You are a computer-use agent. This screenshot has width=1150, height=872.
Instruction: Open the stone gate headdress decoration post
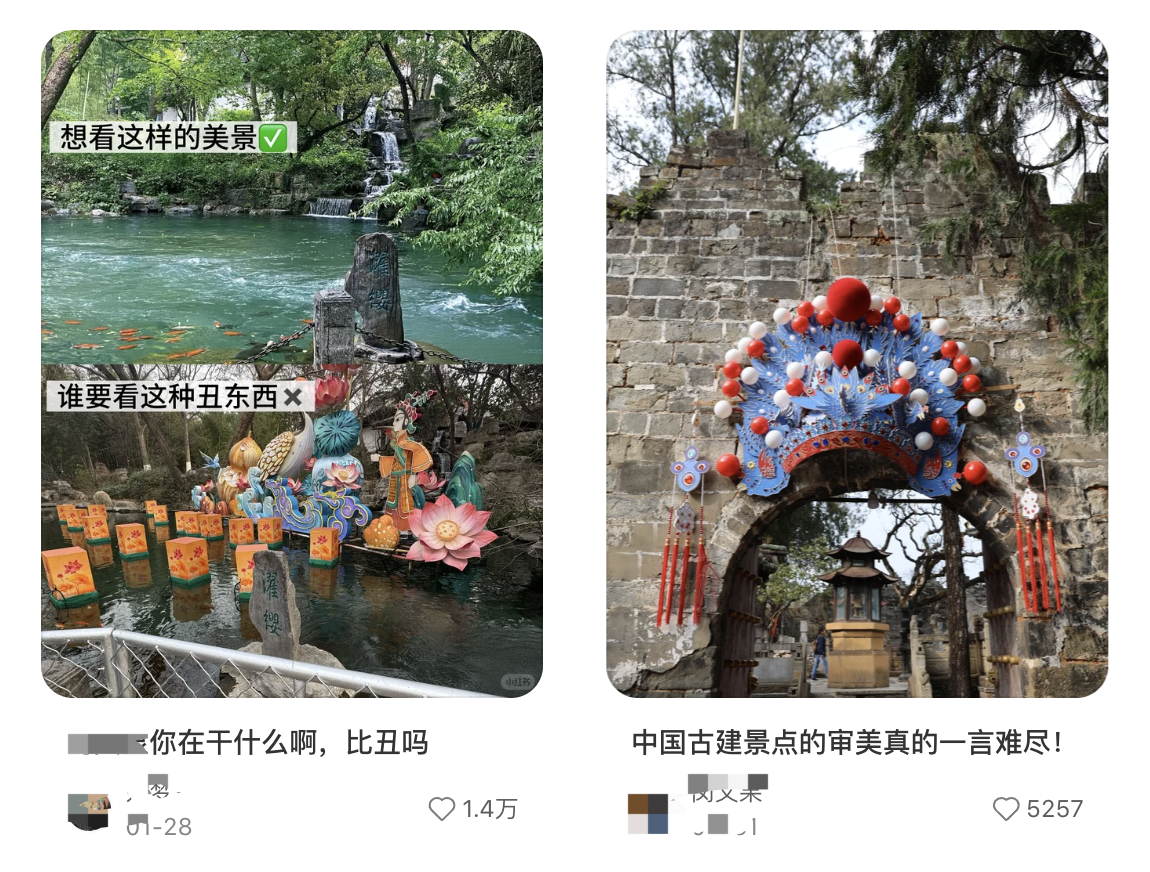tap(856, 363)
